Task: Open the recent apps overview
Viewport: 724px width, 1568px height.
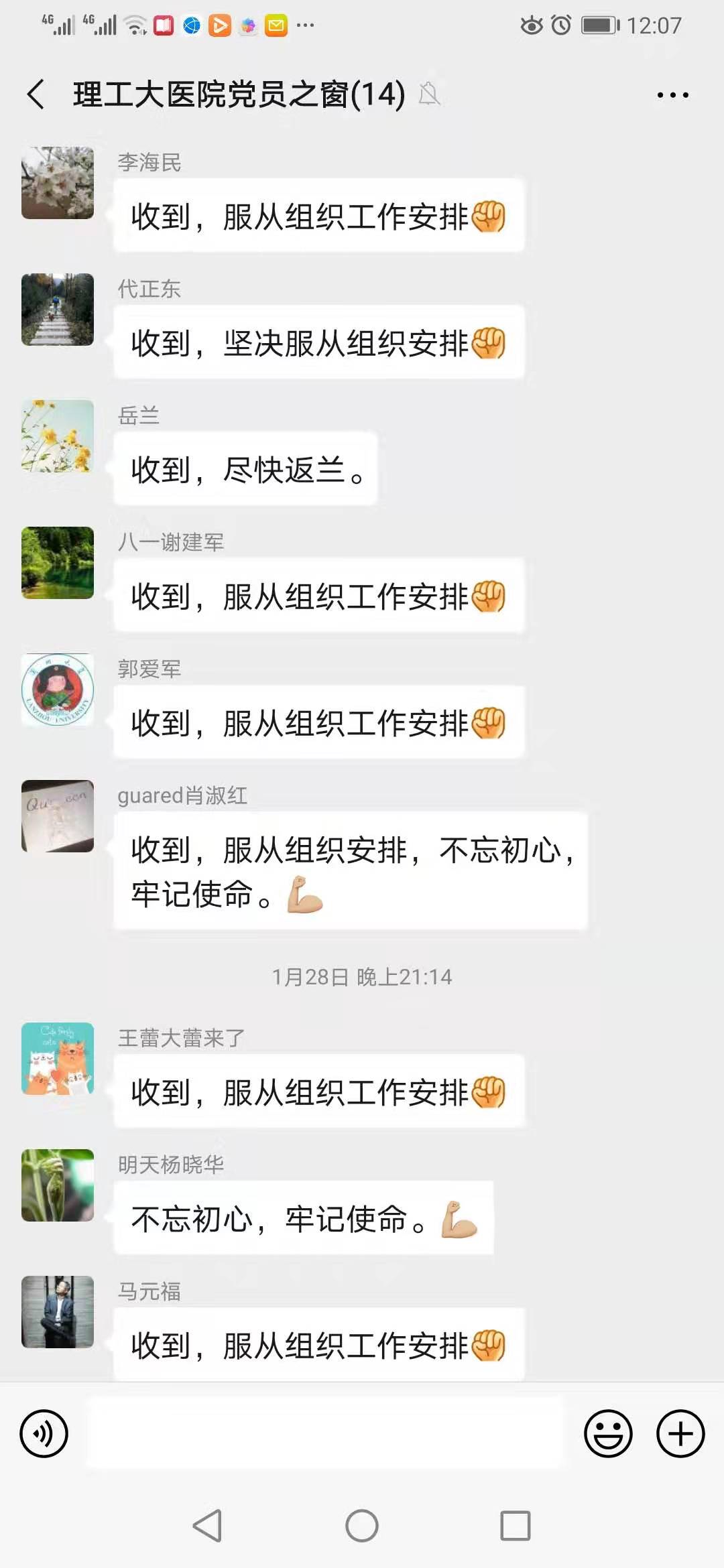Action: coord(516,1526)
